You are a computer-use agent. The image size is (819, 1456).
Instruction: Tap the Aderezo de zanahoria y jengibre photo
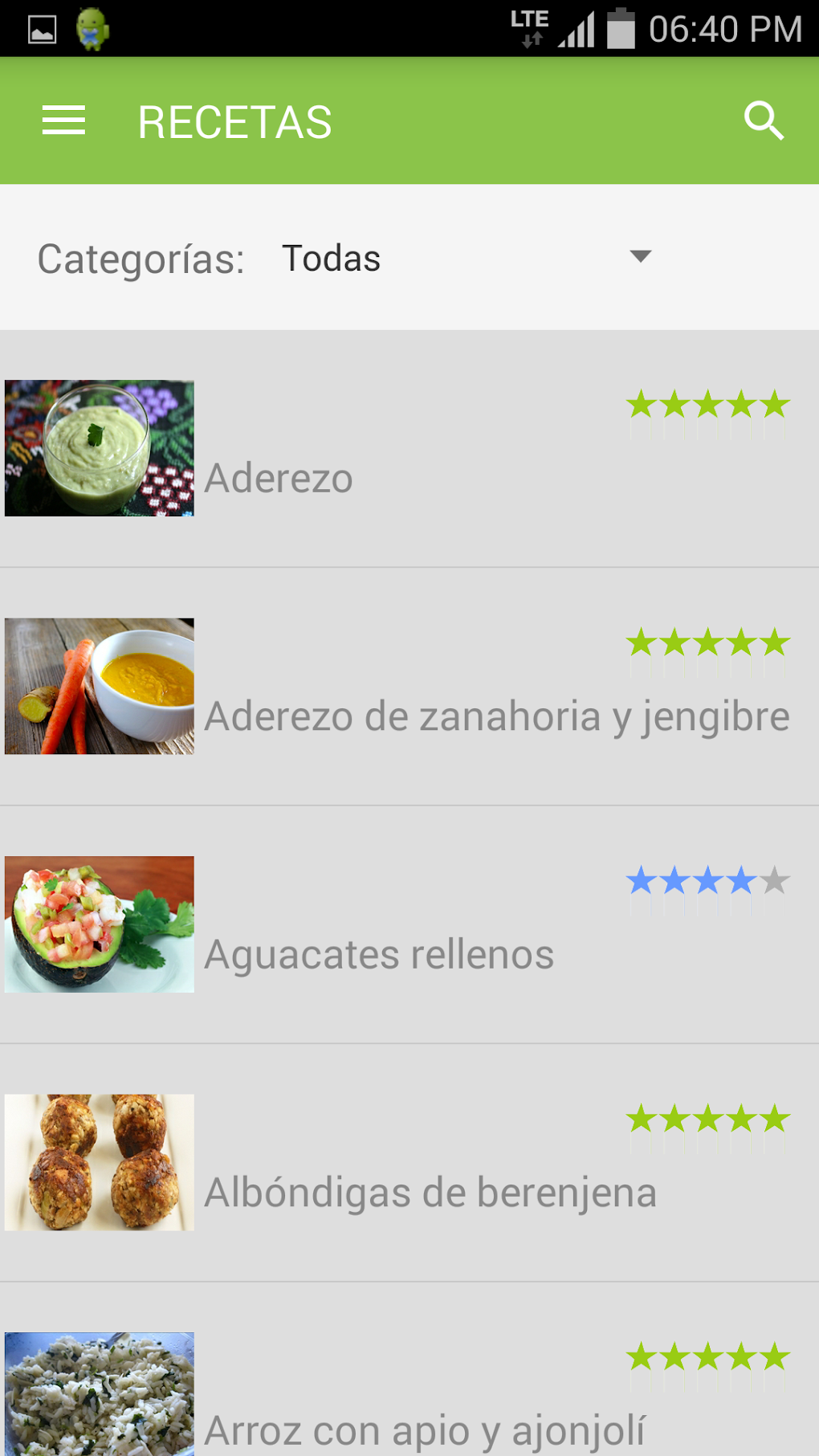99,685
